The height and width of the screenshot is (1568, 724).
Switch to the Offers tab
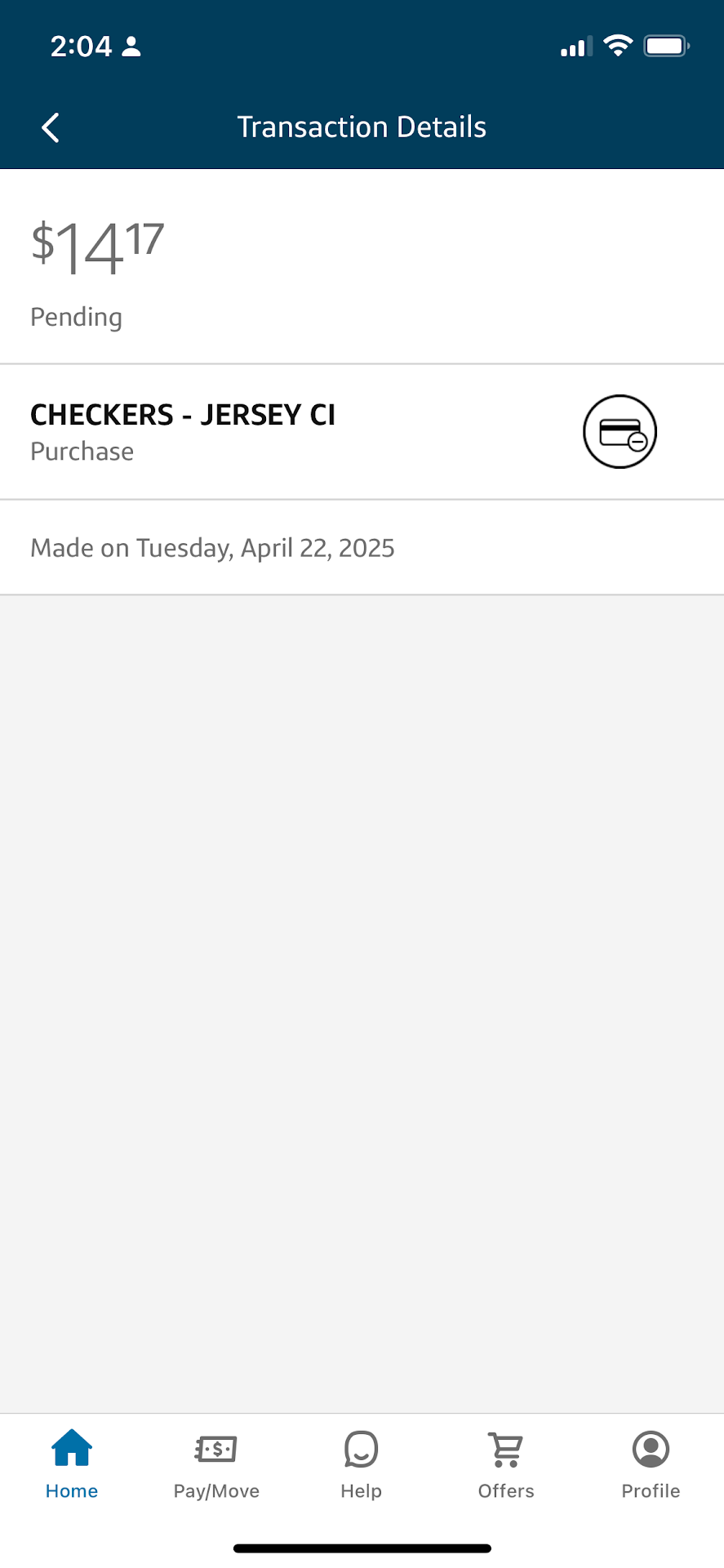point(506,1465)
